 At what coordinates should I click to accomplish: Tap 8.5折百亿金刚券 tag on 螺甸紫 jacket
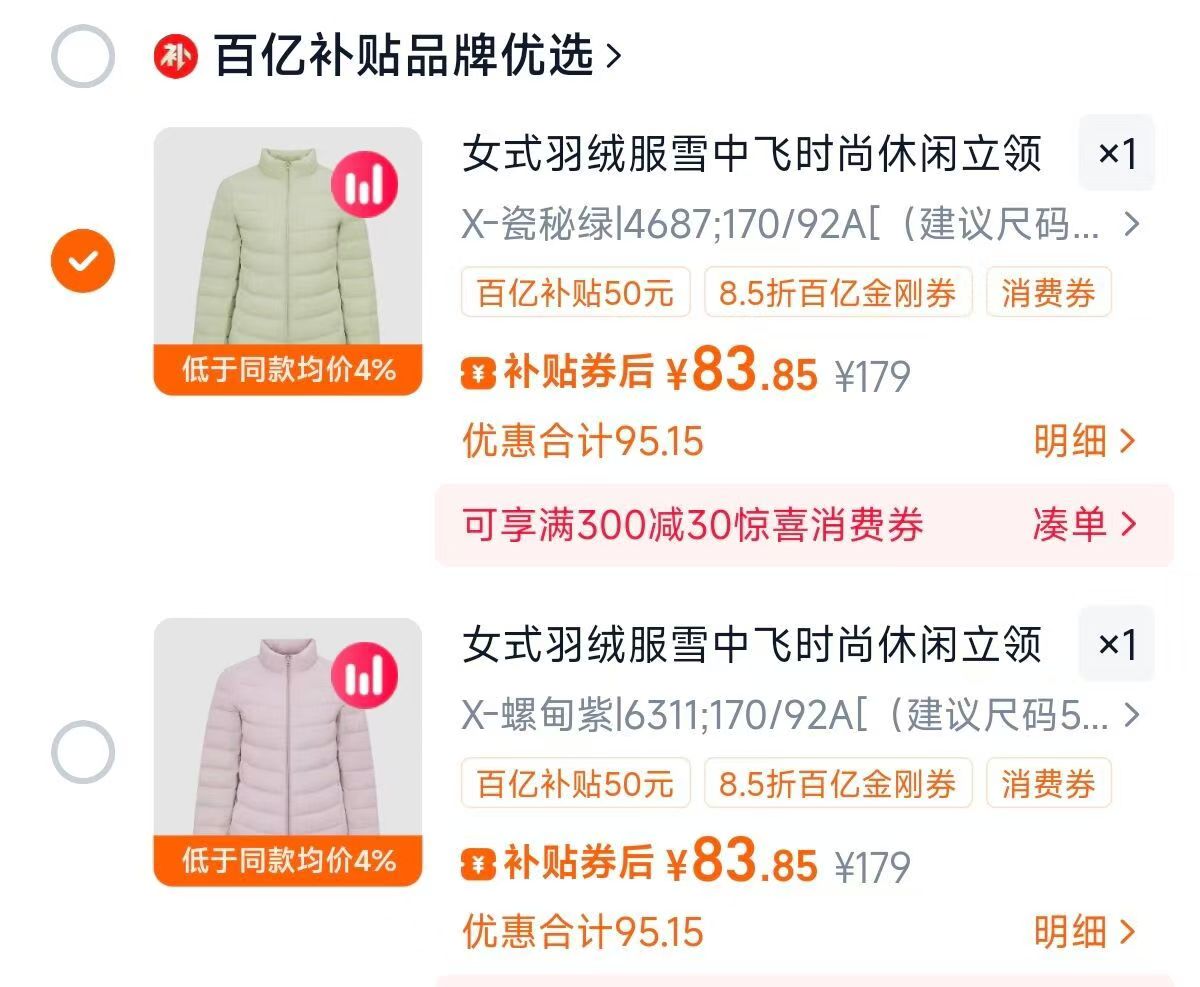[x=837, y=784]
